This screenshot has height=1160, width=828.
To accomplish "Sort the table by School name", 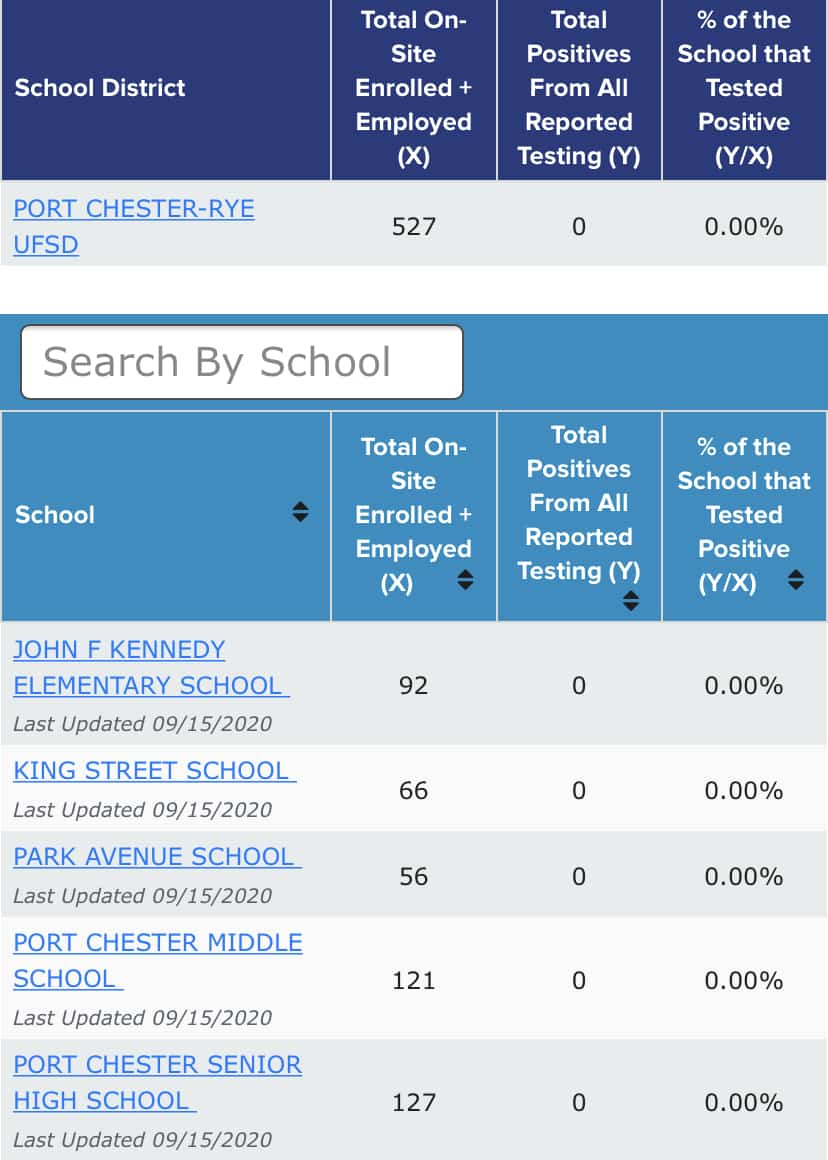I will (x=300, y=513).
